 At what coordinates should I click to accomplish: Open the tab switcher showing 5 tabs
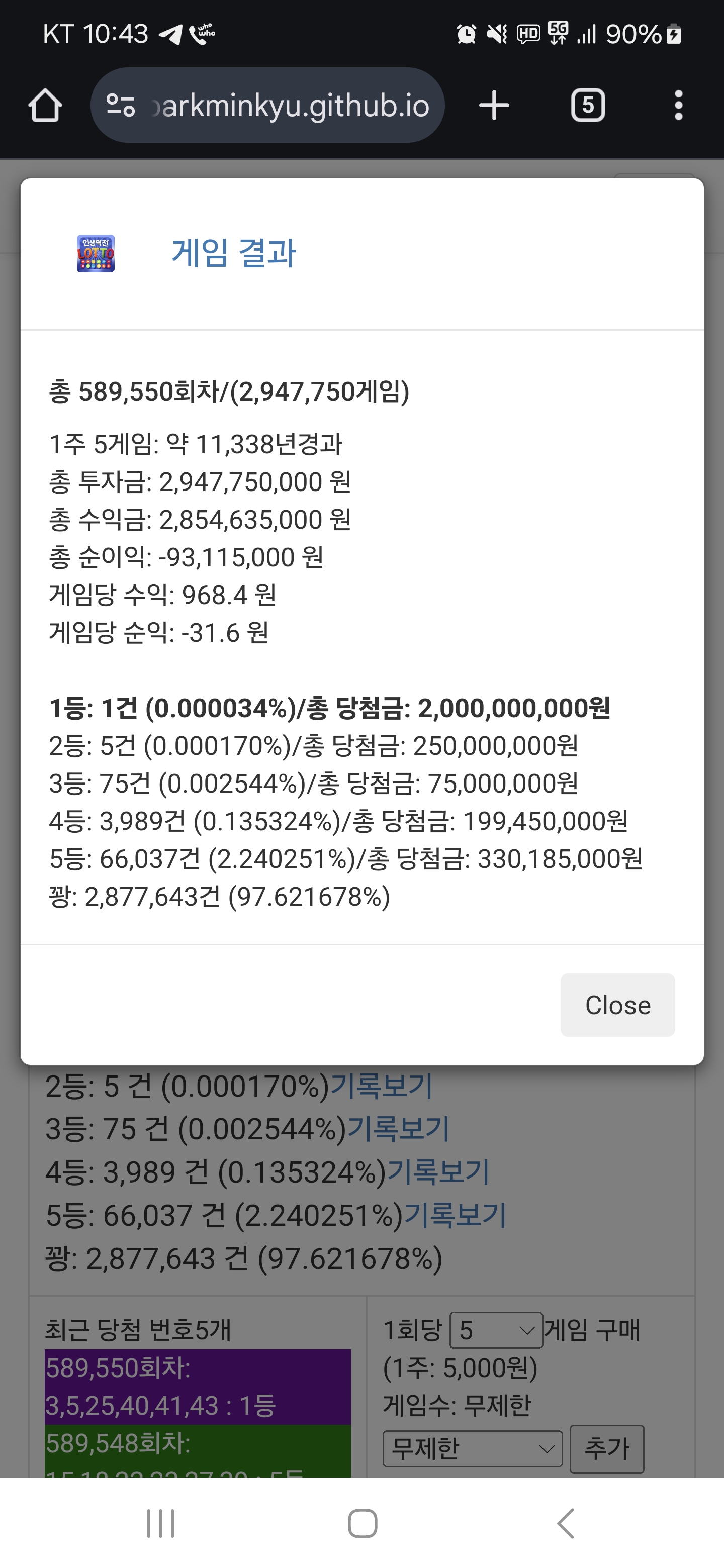click(x=588, y=106)
